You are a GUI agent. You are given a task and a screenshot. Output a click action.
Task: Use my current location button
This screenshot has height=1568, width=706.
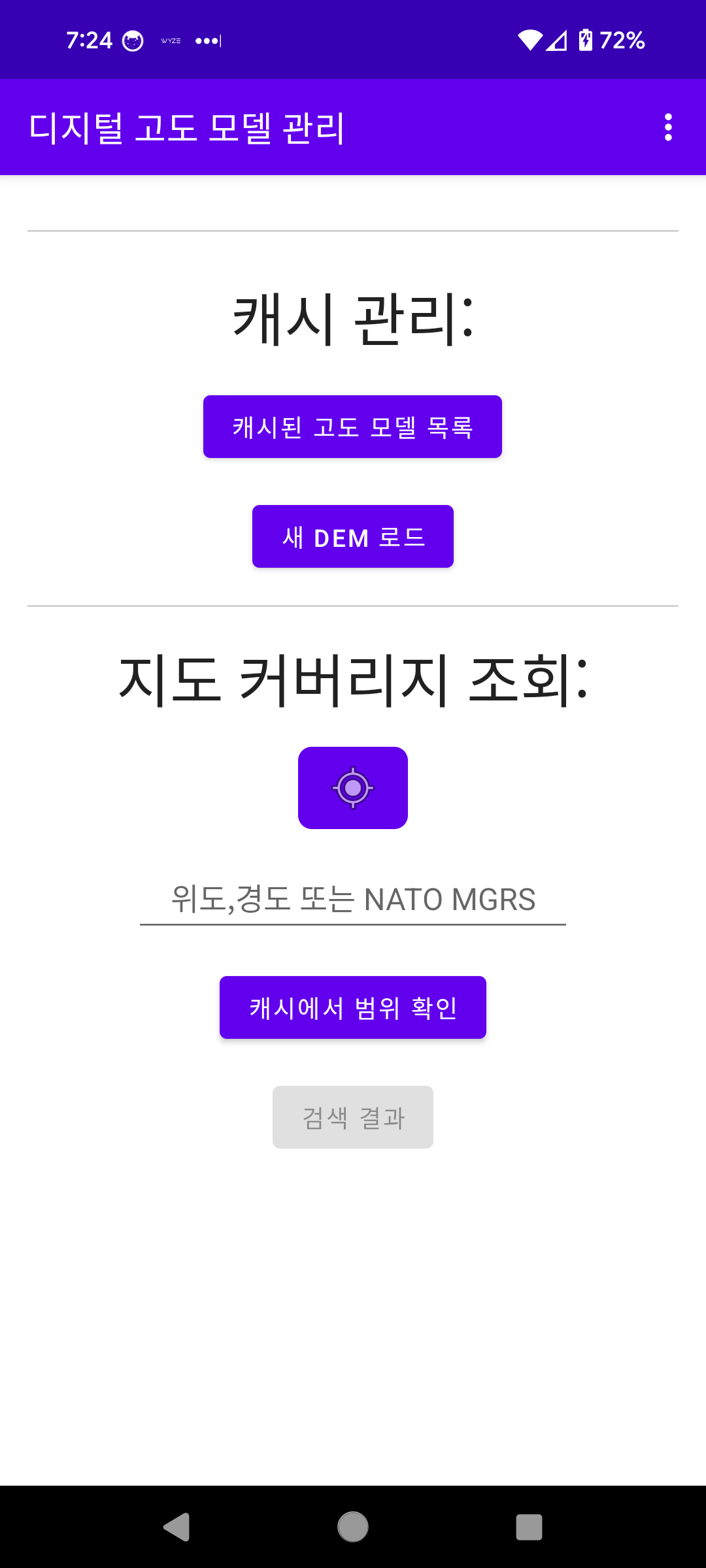[x=352, y=788]
